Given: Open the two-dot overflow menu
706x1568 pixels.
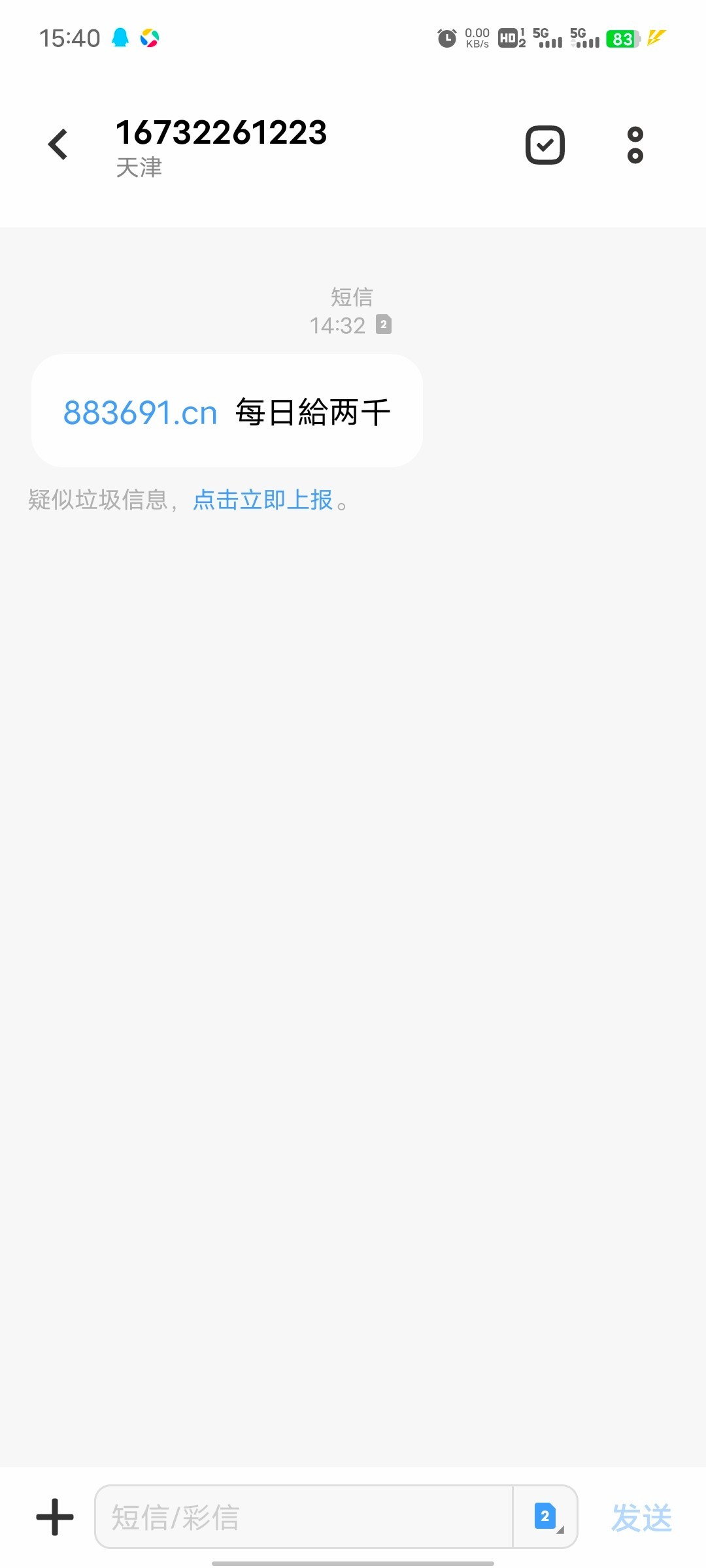Looking at the screenshot, I should click(635, 145).
